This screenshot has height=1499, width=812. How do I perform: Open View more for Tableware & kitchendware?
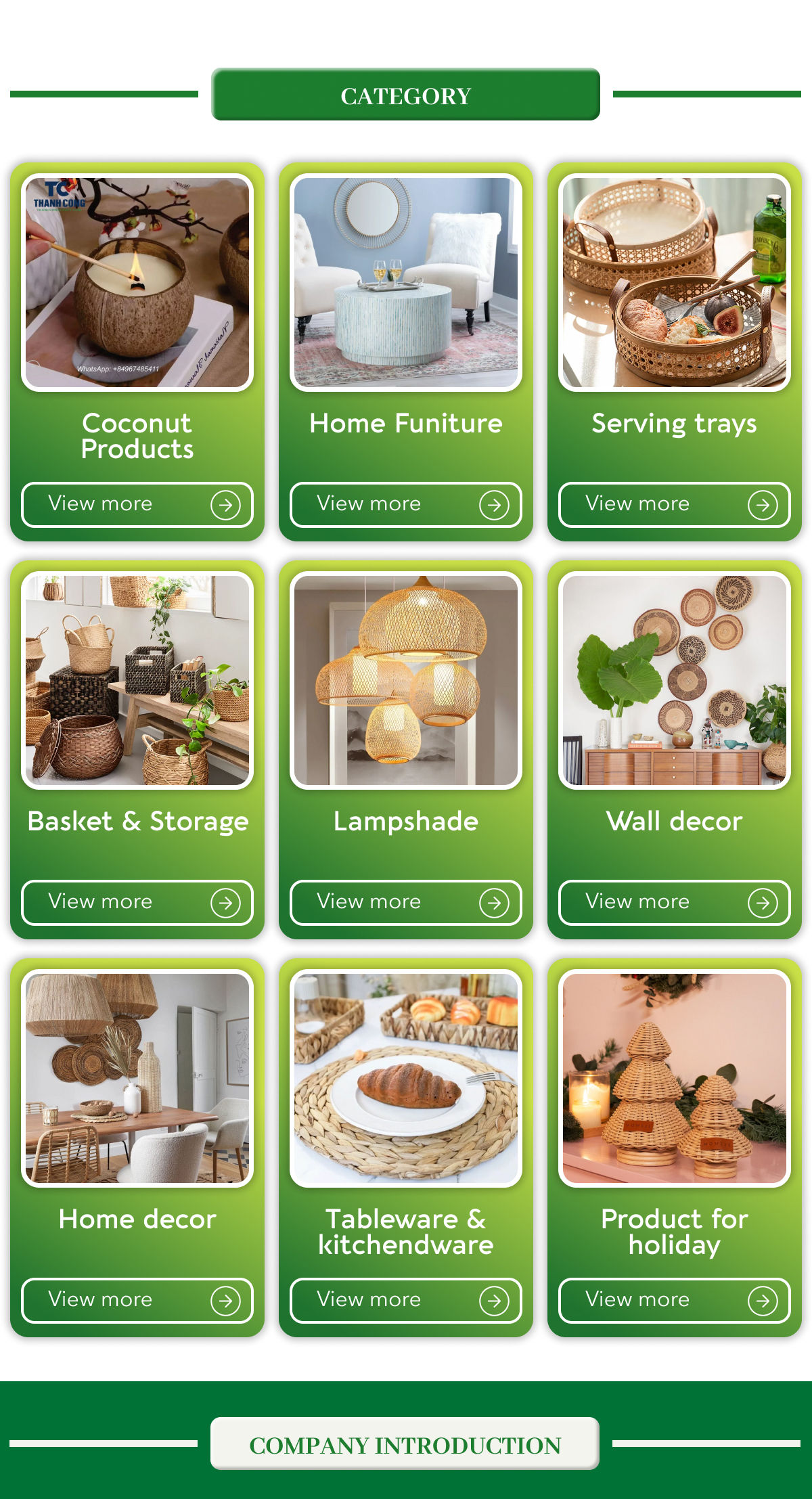[406, 1301]
